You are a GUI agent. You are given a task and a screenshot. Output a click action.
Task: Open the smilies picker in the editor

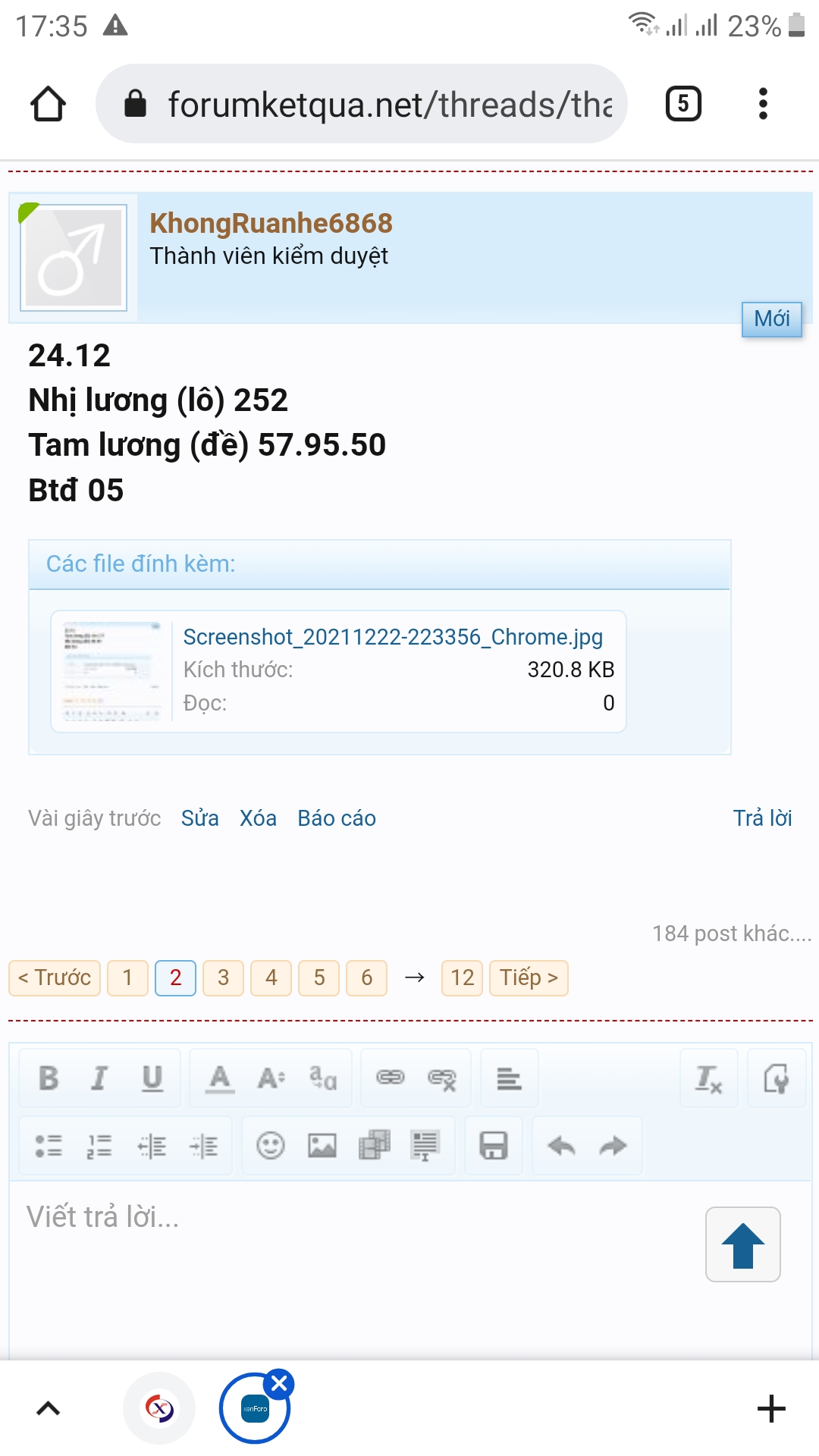coord(271,1145)
